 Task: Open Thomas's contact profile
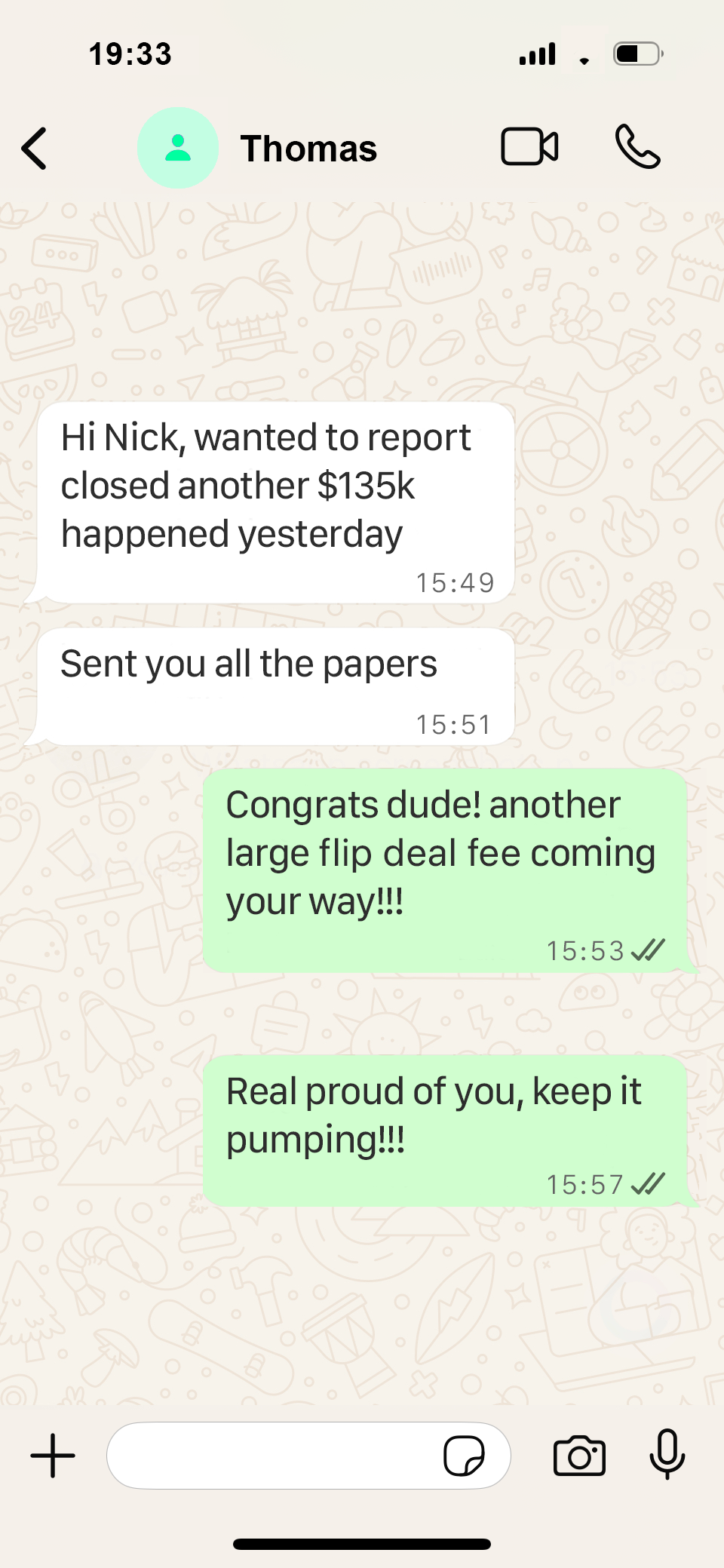[x=308, y=149]
